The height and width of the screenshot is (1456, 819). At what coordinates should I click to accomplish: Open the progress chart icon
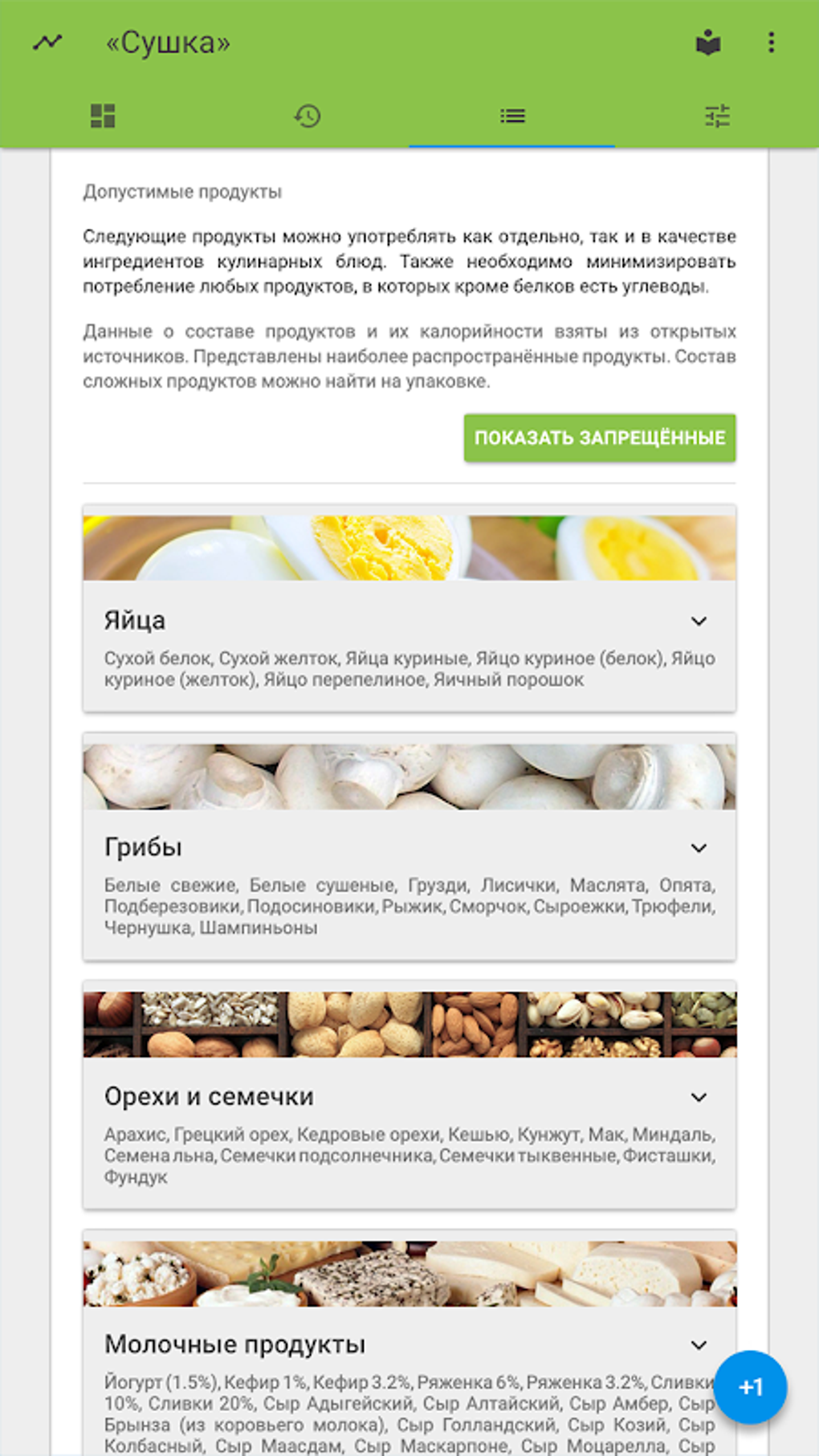(x=47, y=42)
